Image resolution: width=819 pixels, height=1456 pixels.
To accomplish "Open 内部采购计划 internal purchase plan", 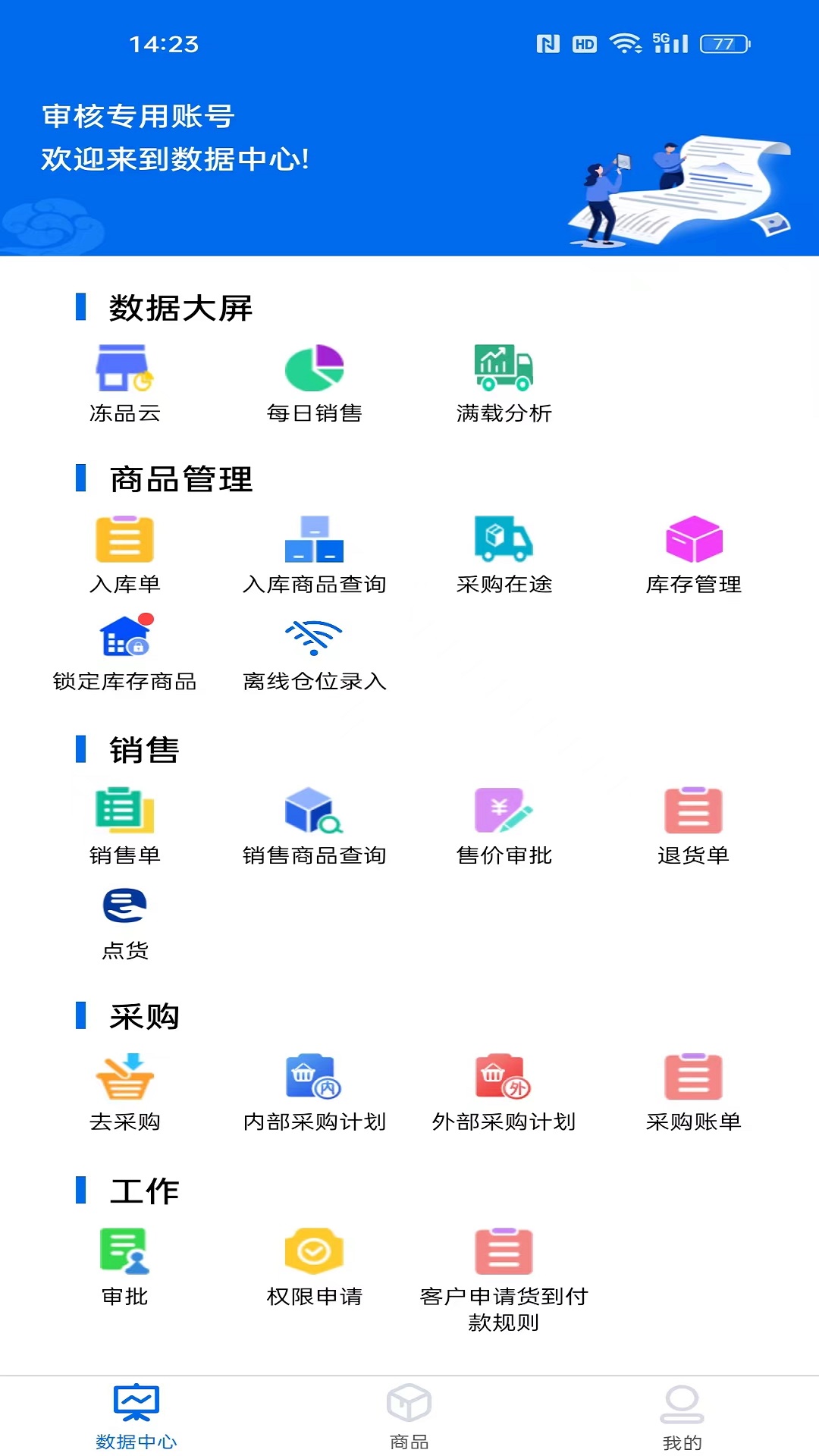I will pyautogui.click(x=315, y=1086).
